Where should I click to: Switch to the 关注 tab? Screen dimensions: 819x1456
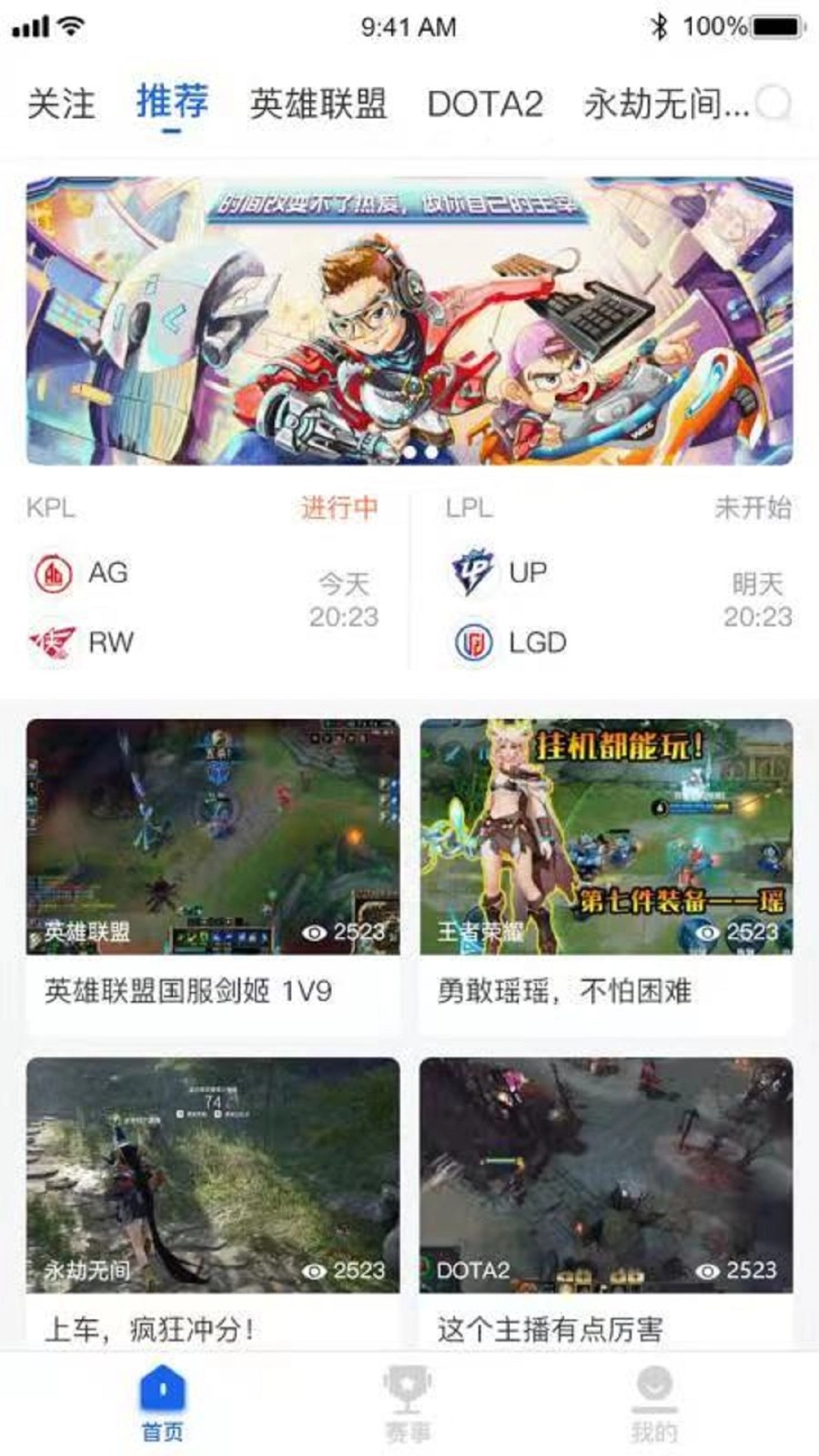pyautogui.click(x=60, y=102)
